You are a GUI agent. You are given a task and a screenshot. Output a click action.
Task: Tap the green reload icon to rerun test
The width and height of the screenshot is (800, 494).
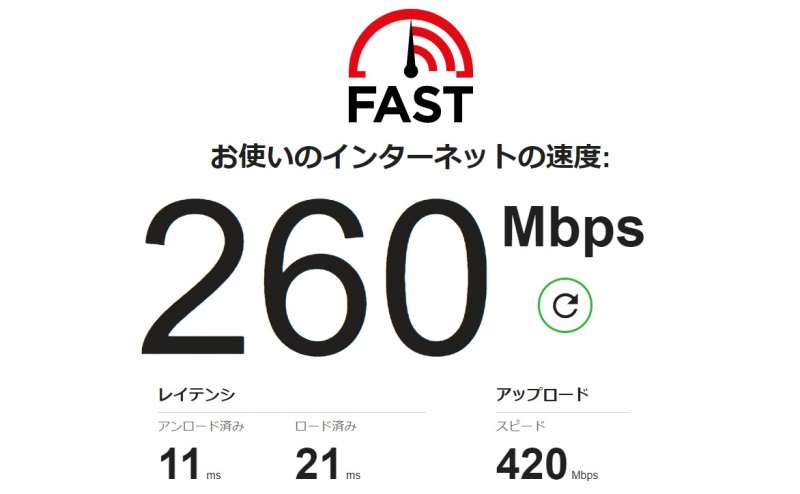(565, 305)
